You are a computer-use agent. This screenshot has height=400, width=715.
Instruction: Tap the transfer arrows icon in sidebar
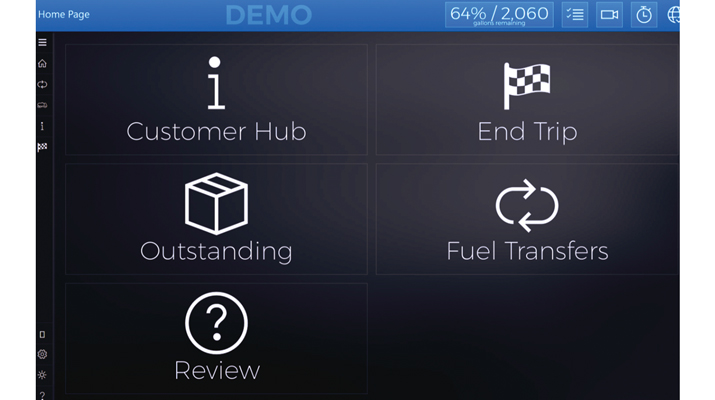(42, 84)
